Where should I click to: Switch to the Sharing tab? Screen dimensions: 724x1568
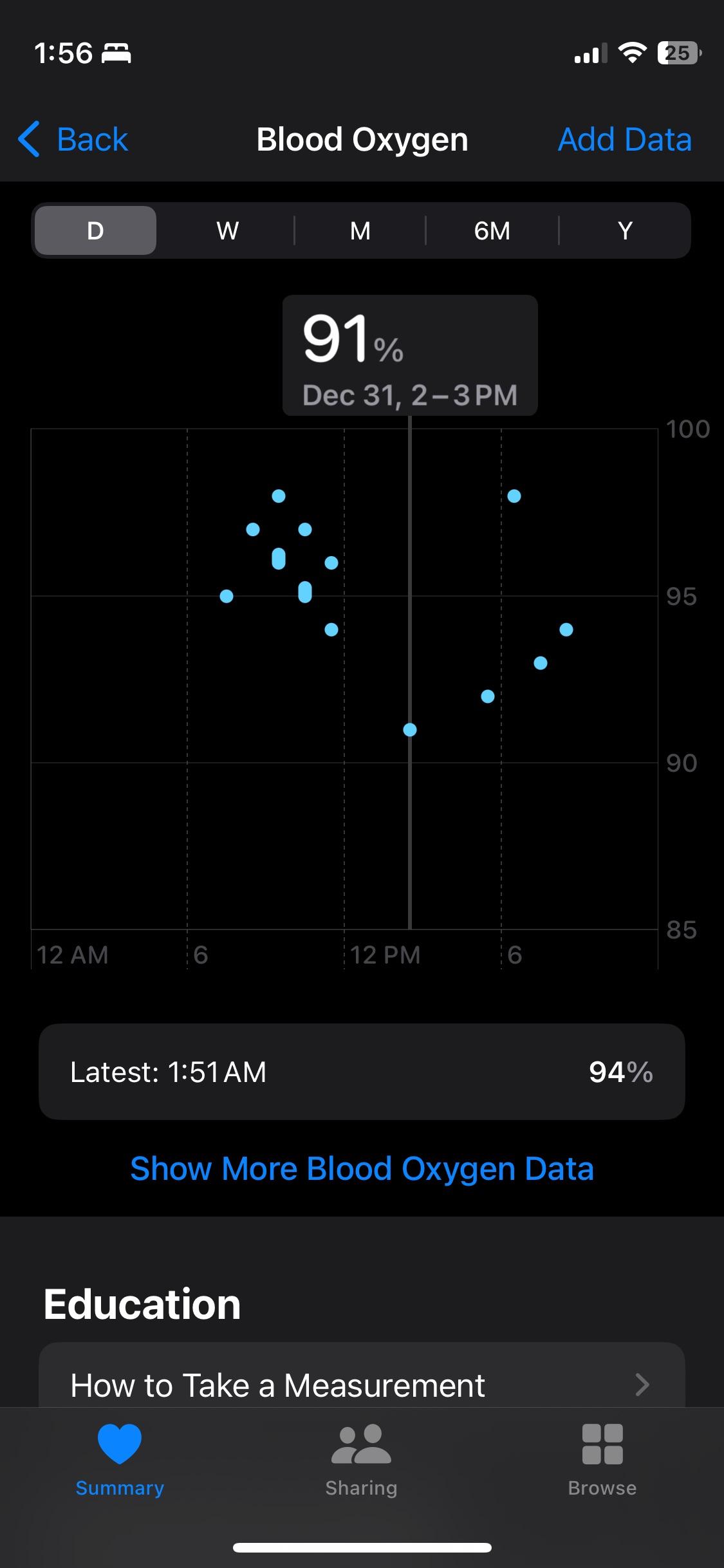tap(361, 1460)
